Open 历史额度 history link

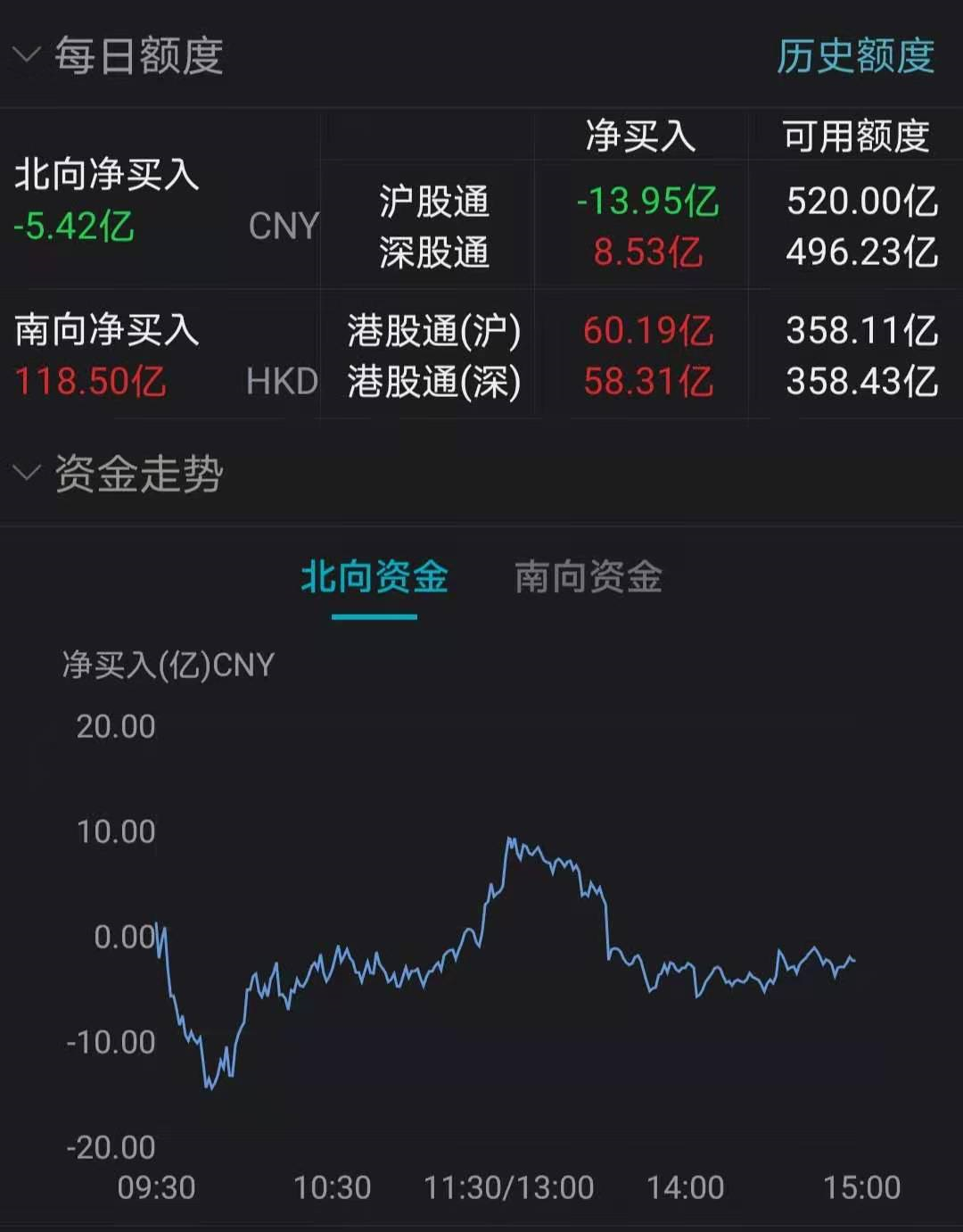click(x=854, y=56)
